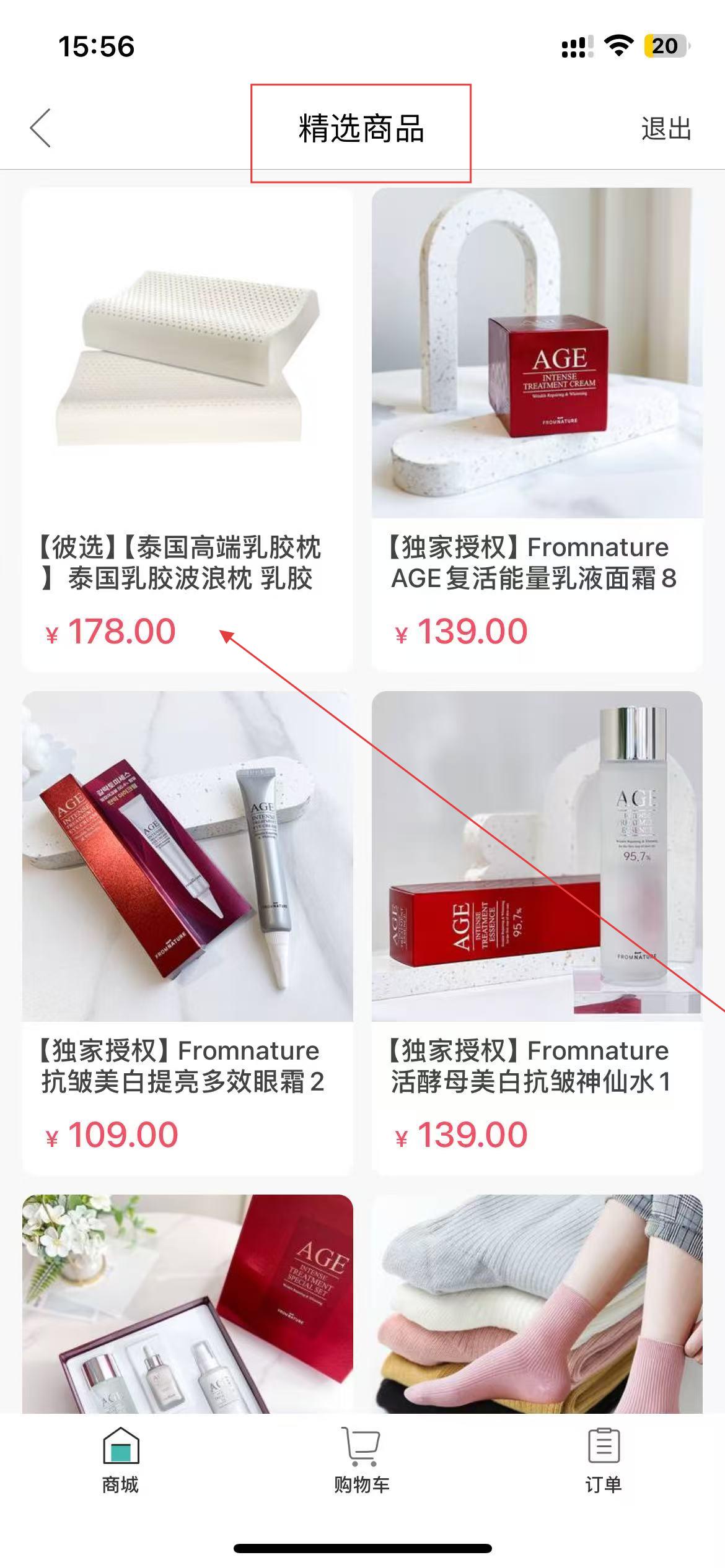View the 抗皱美白提亮多效眼霜 product
Image resolution: width=725 pixels, height=1568 pixels.
tap(187, 932)
